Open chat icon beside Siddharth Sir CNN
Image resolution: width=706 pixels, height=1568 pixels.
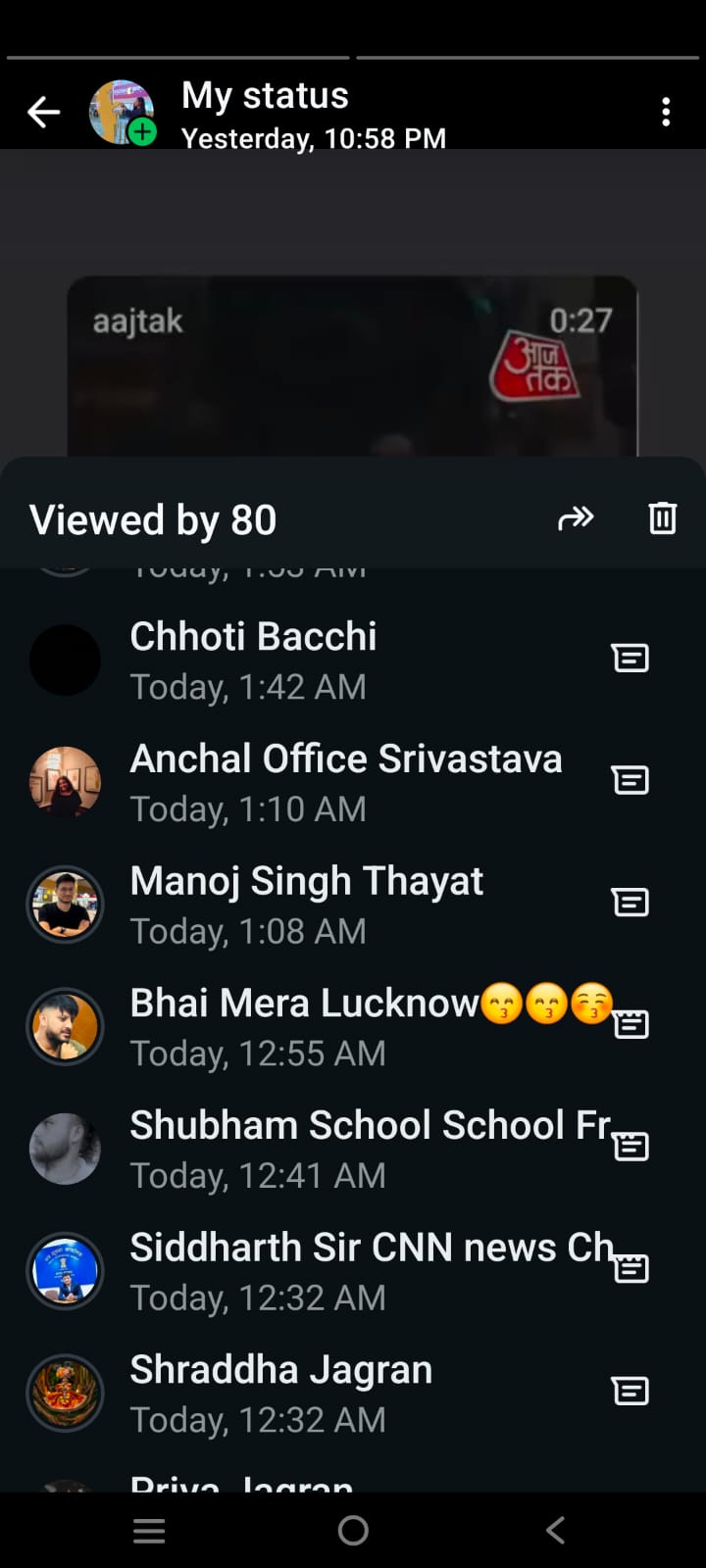click(630, 1267)
